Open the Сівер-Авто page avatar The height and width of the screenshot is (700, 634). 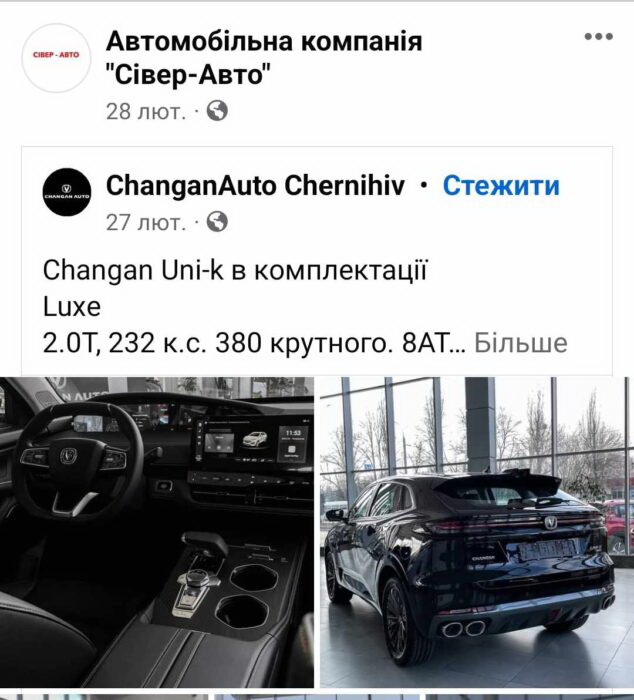[56, 59]
